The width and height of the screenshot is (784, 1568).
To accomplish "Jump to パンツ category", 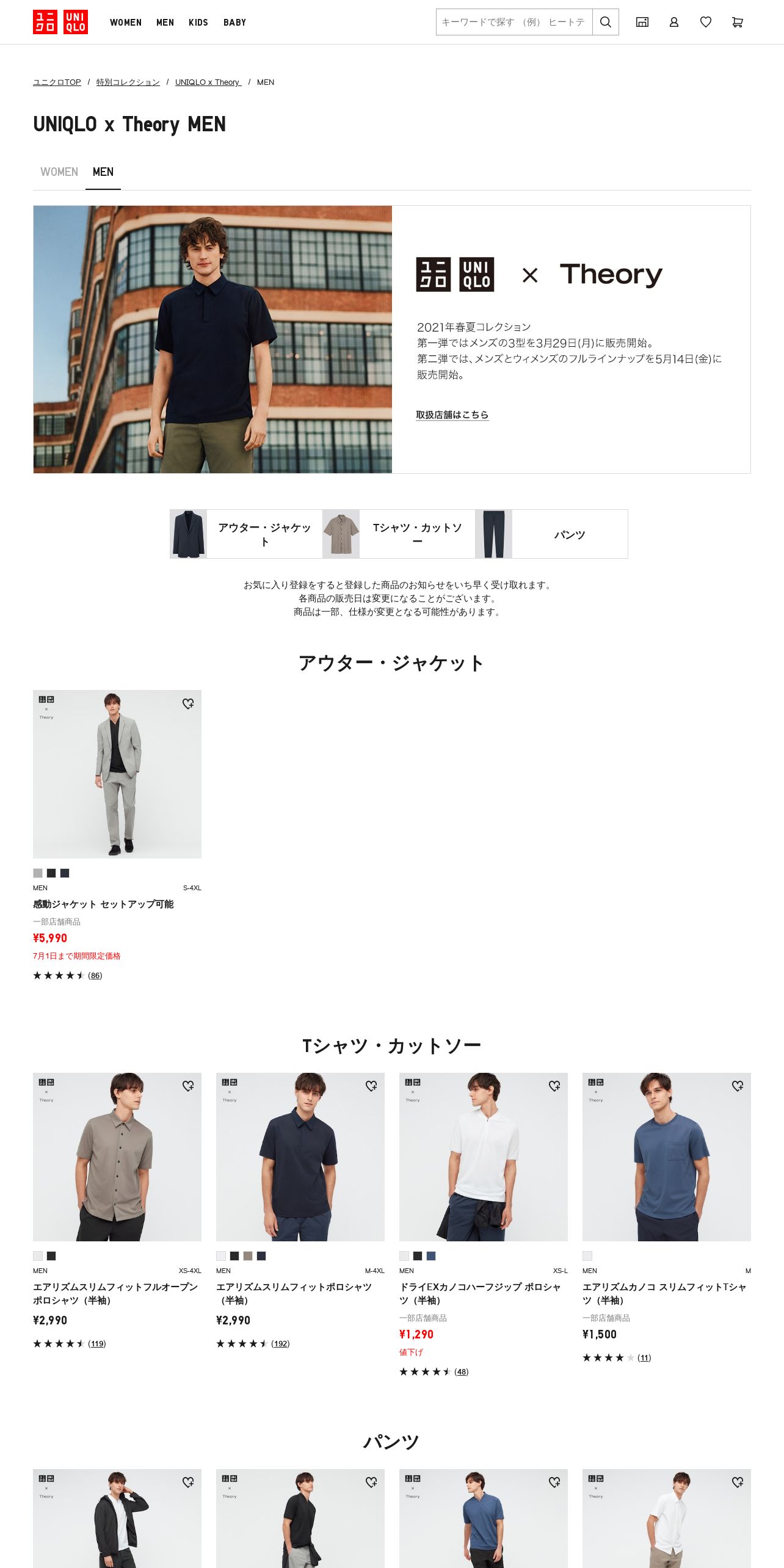I will coord(551,534).
